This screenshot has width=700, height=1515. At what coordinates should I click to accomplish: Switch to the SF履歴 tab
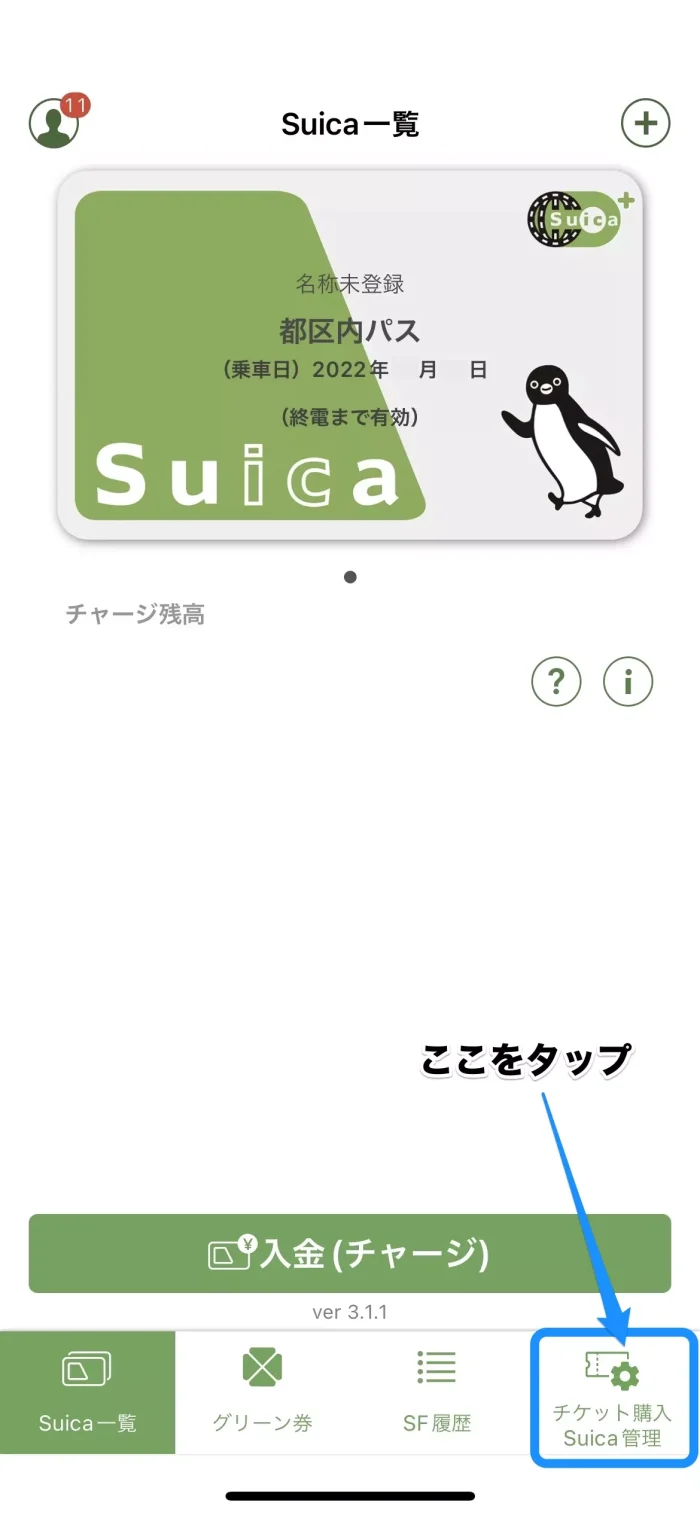(437, 1392)
